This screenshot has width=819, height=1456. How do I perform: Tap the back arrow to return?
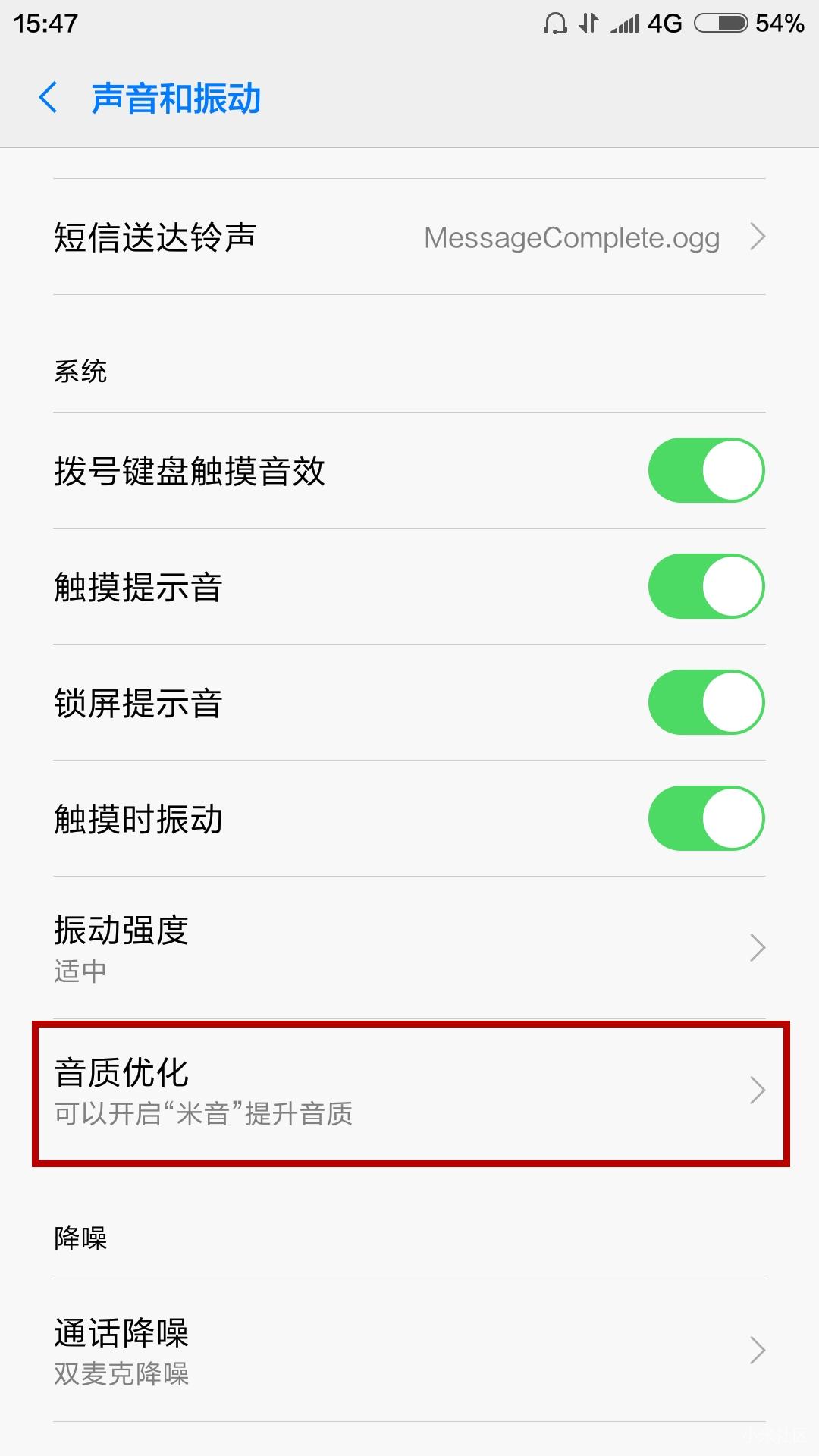pos(48,99)
